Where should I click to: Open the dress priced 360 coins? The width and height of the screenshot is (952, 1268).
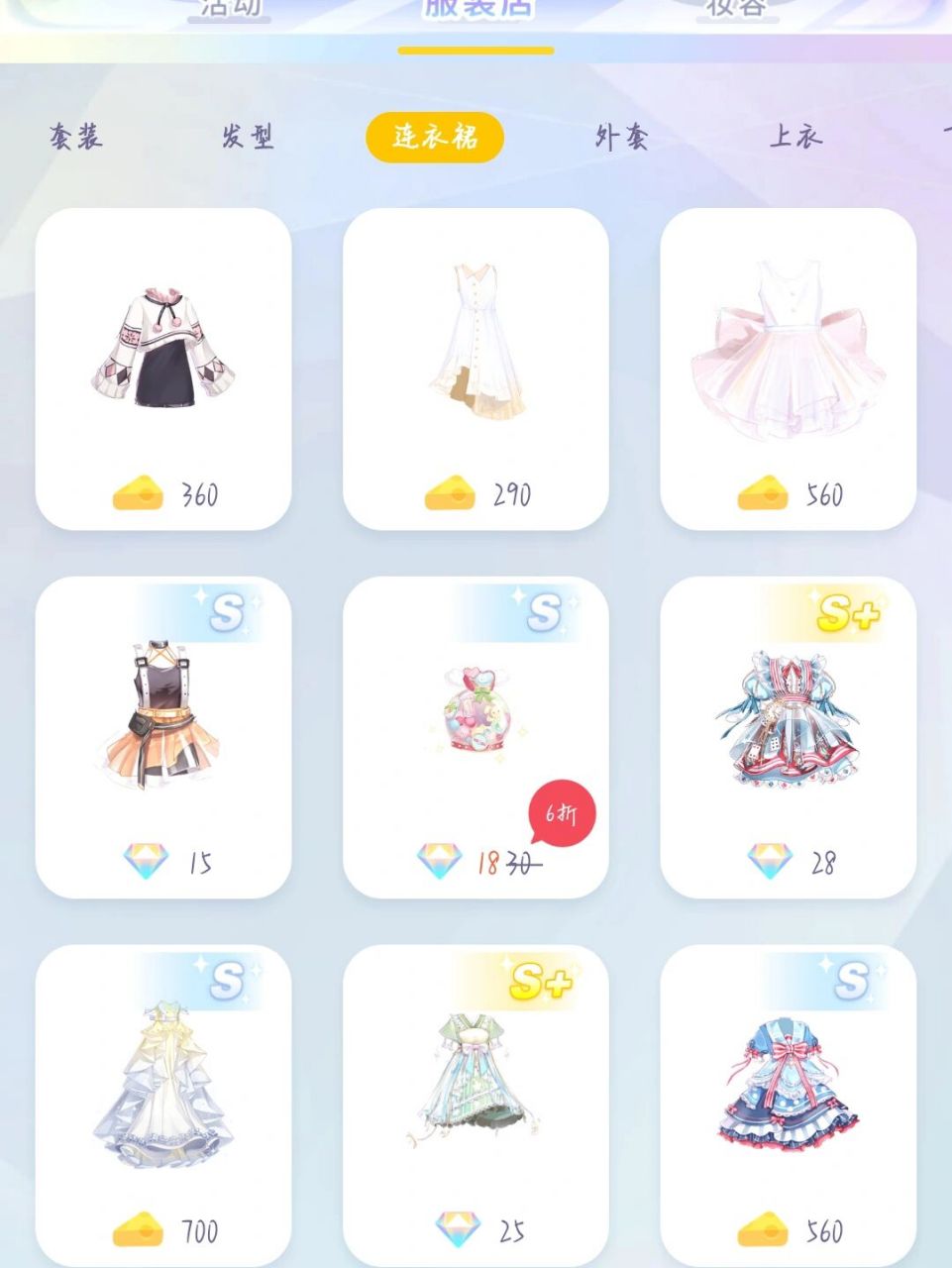pyautogui.click(x=163, y=369)
